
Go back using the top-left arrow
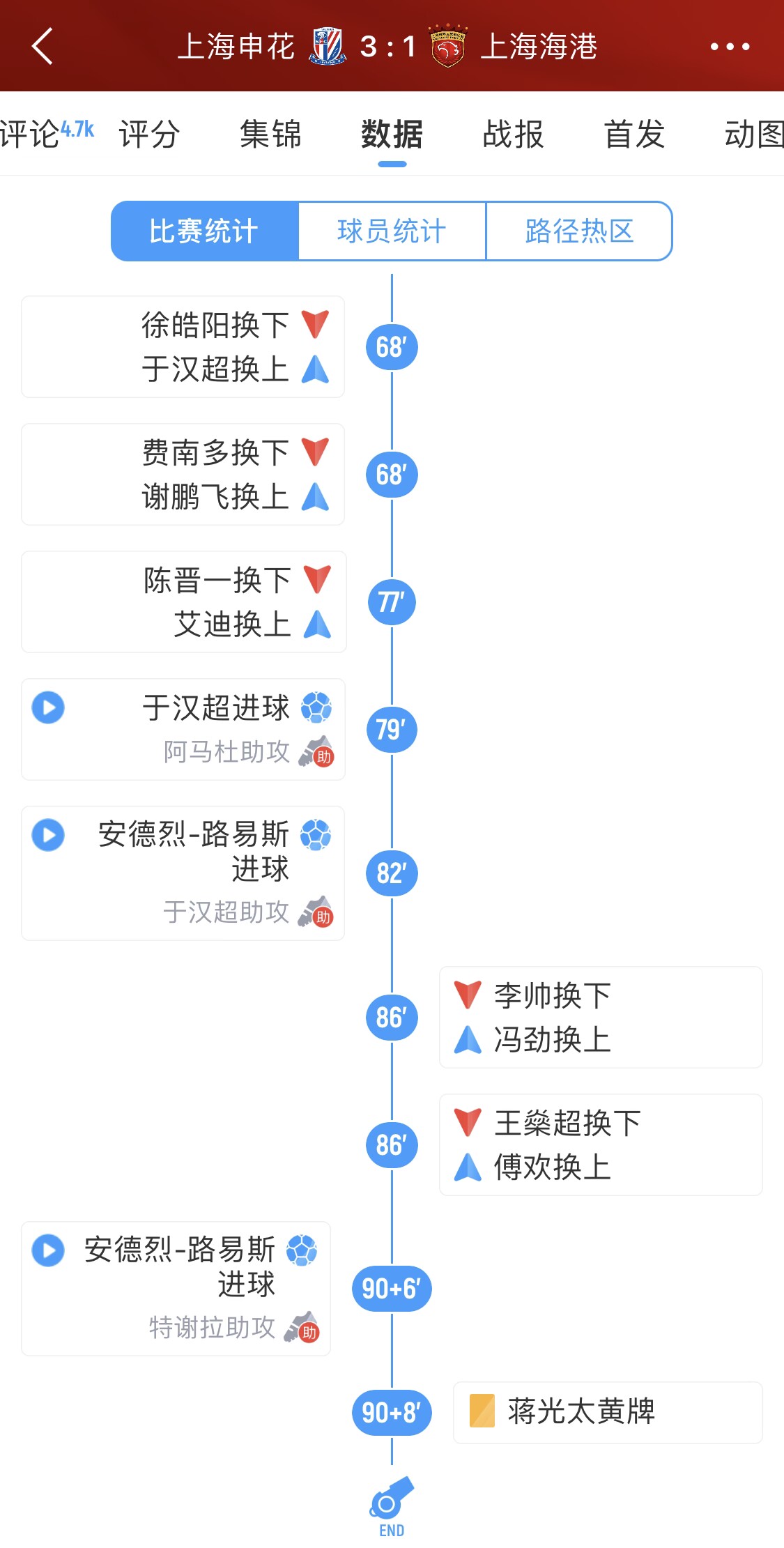click(43, 46)
